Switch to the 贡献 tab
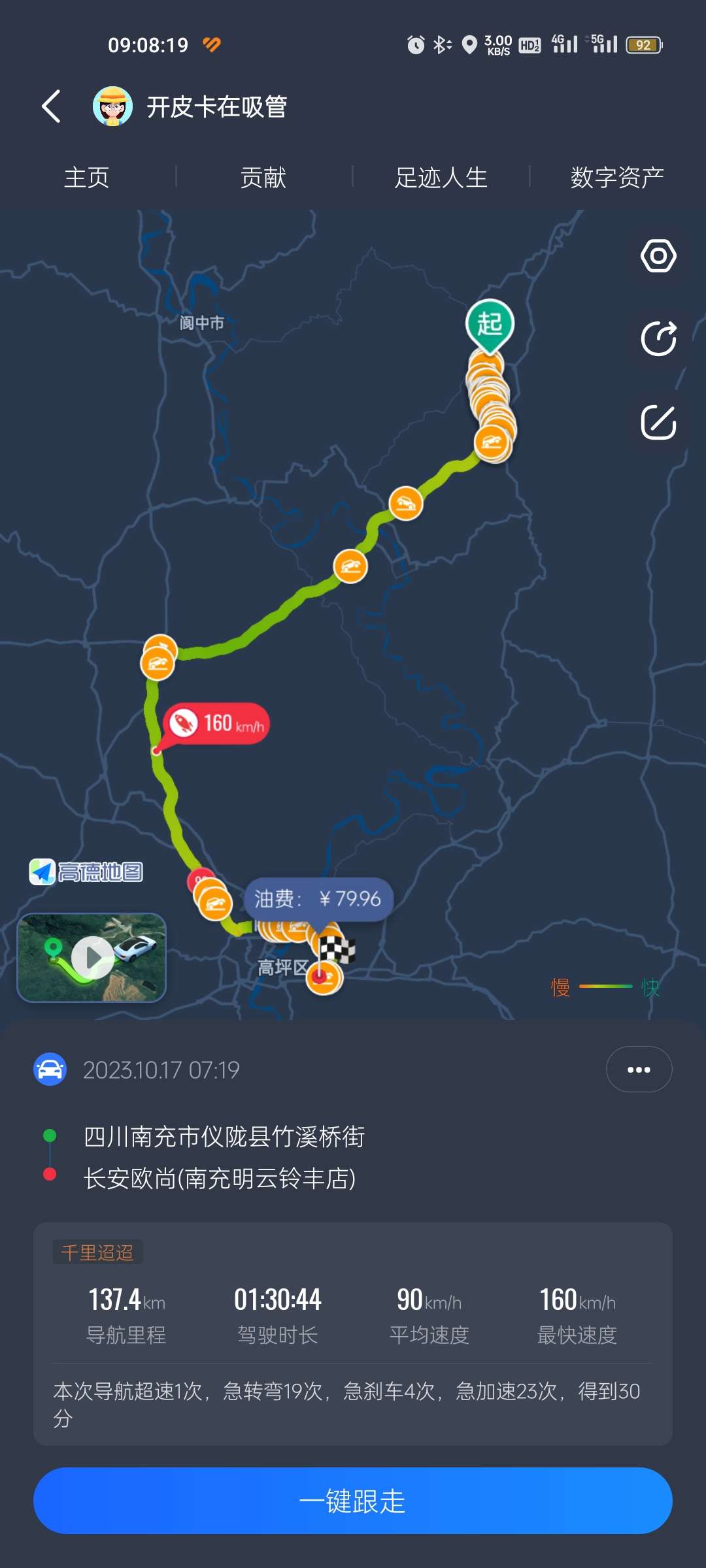 (x=263, y=178)
